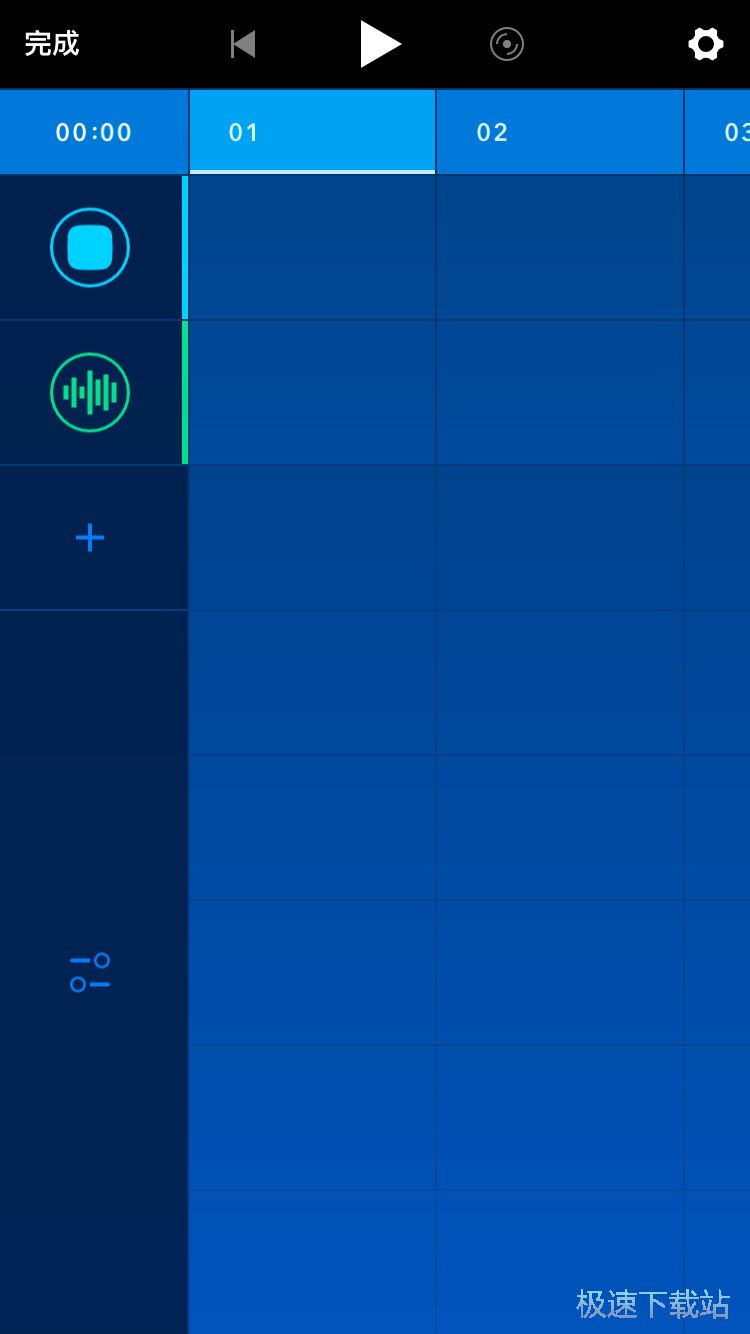Open the mixer sliders icon

[90, 972]
